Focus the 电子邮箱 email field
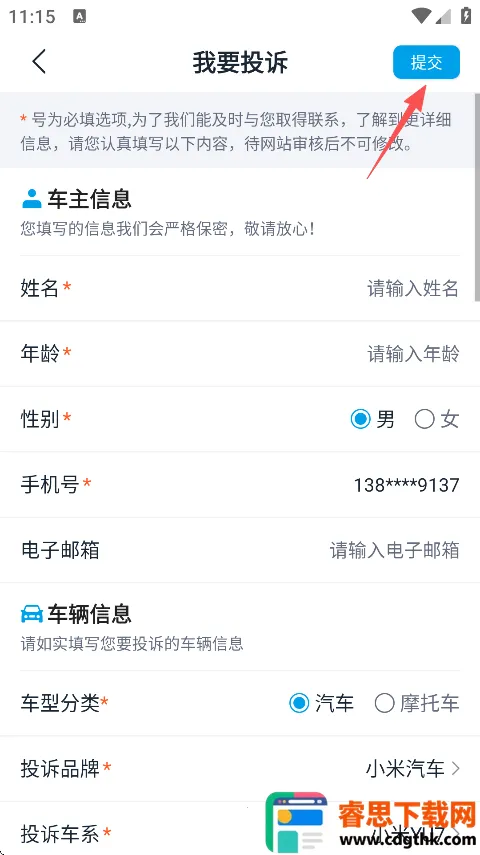 pos(240,550)
